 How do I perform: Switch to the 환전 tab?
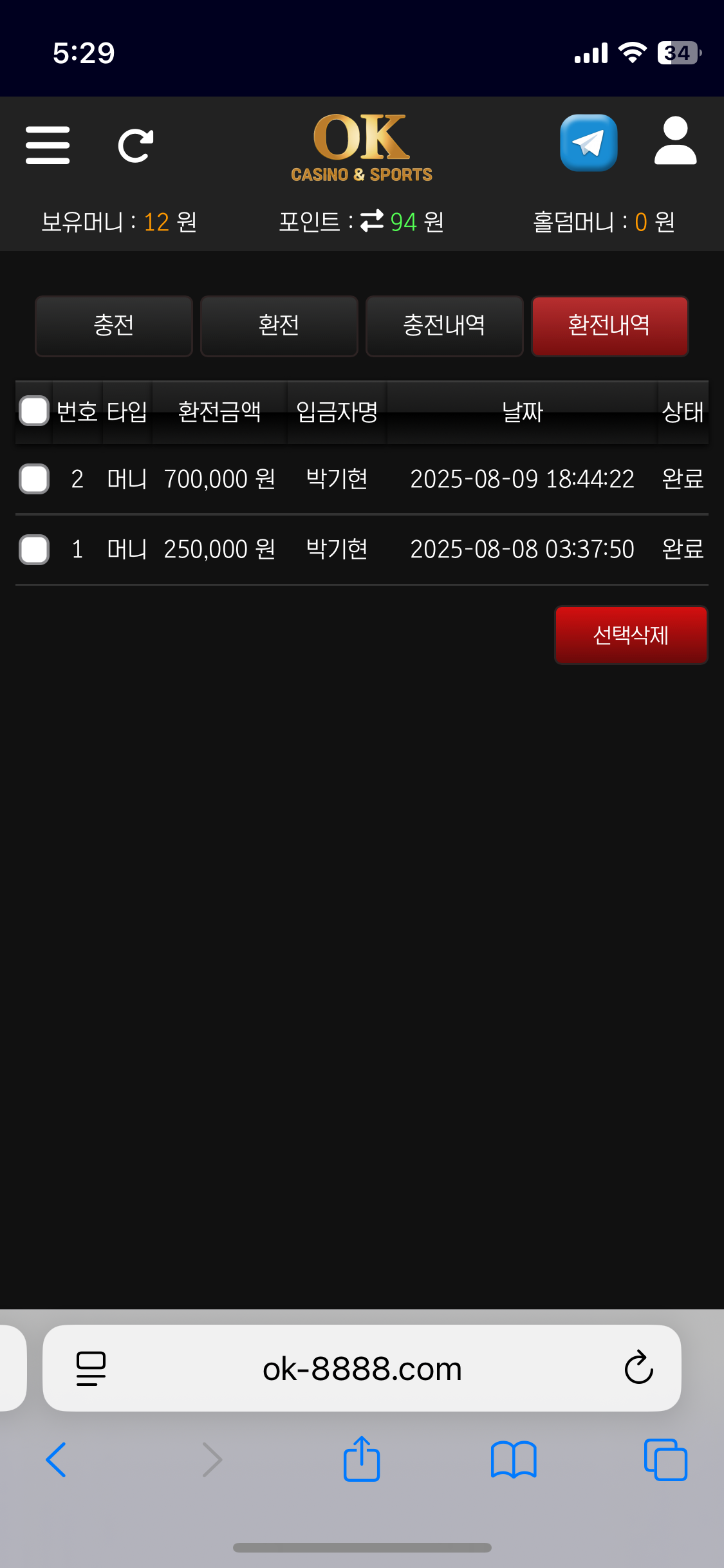[x=279, y=326]
